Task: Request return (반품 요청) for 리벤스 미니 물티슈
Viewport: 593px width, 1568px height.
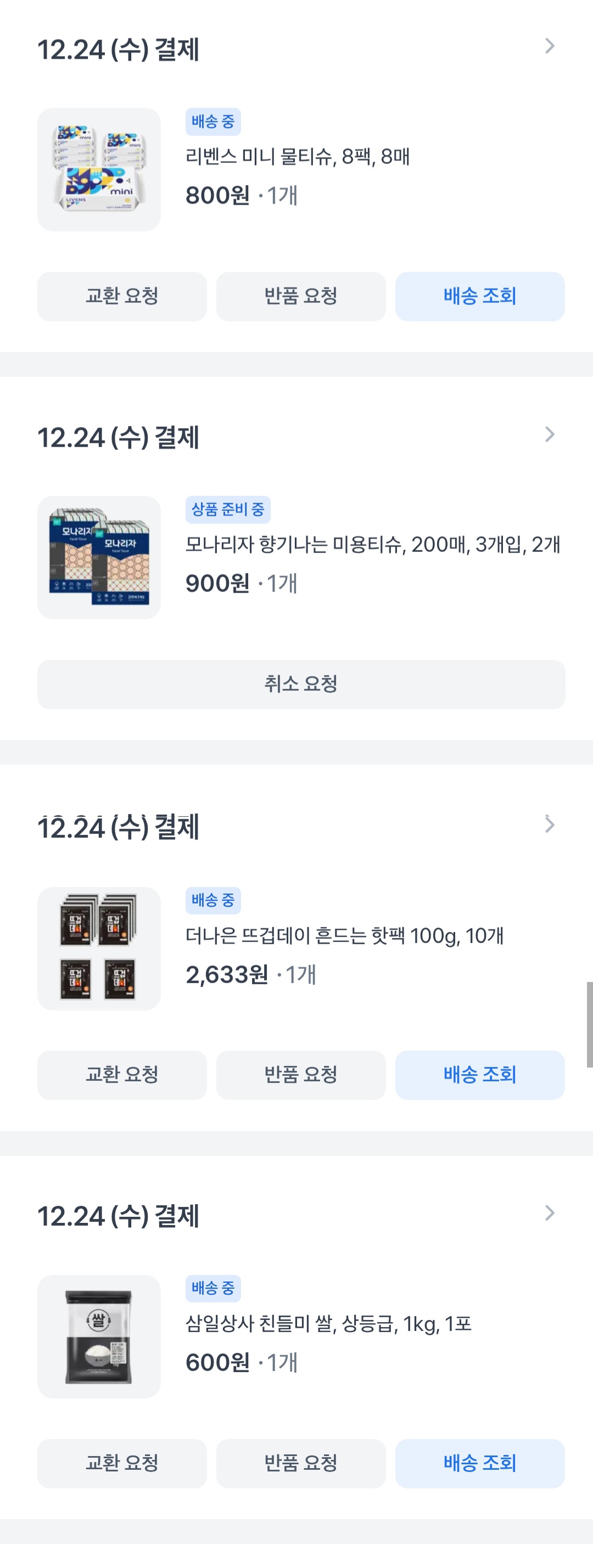Action: click(x=301, y=296)
